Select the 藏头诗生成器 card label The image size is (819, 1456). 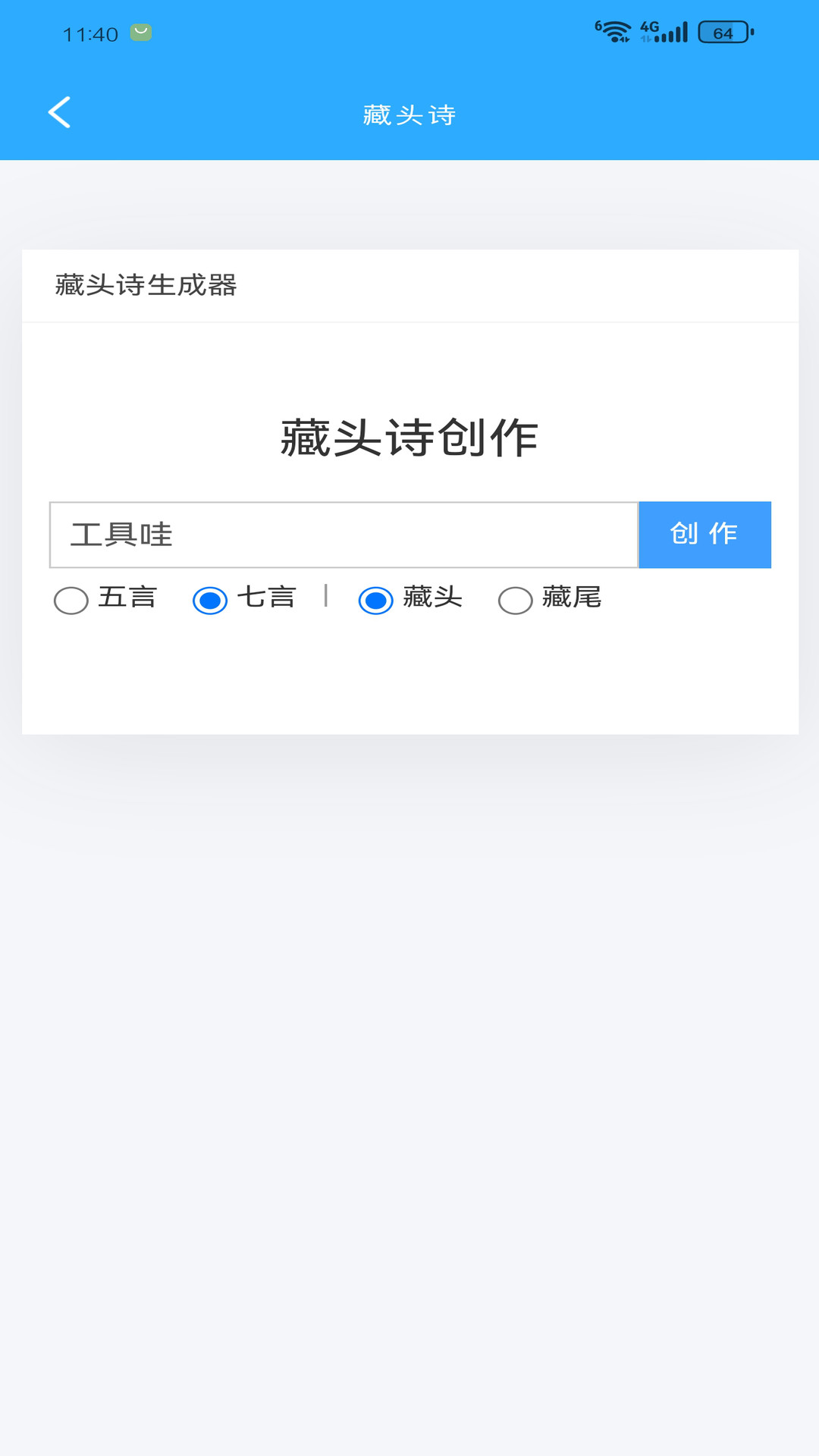coord(146,285)
